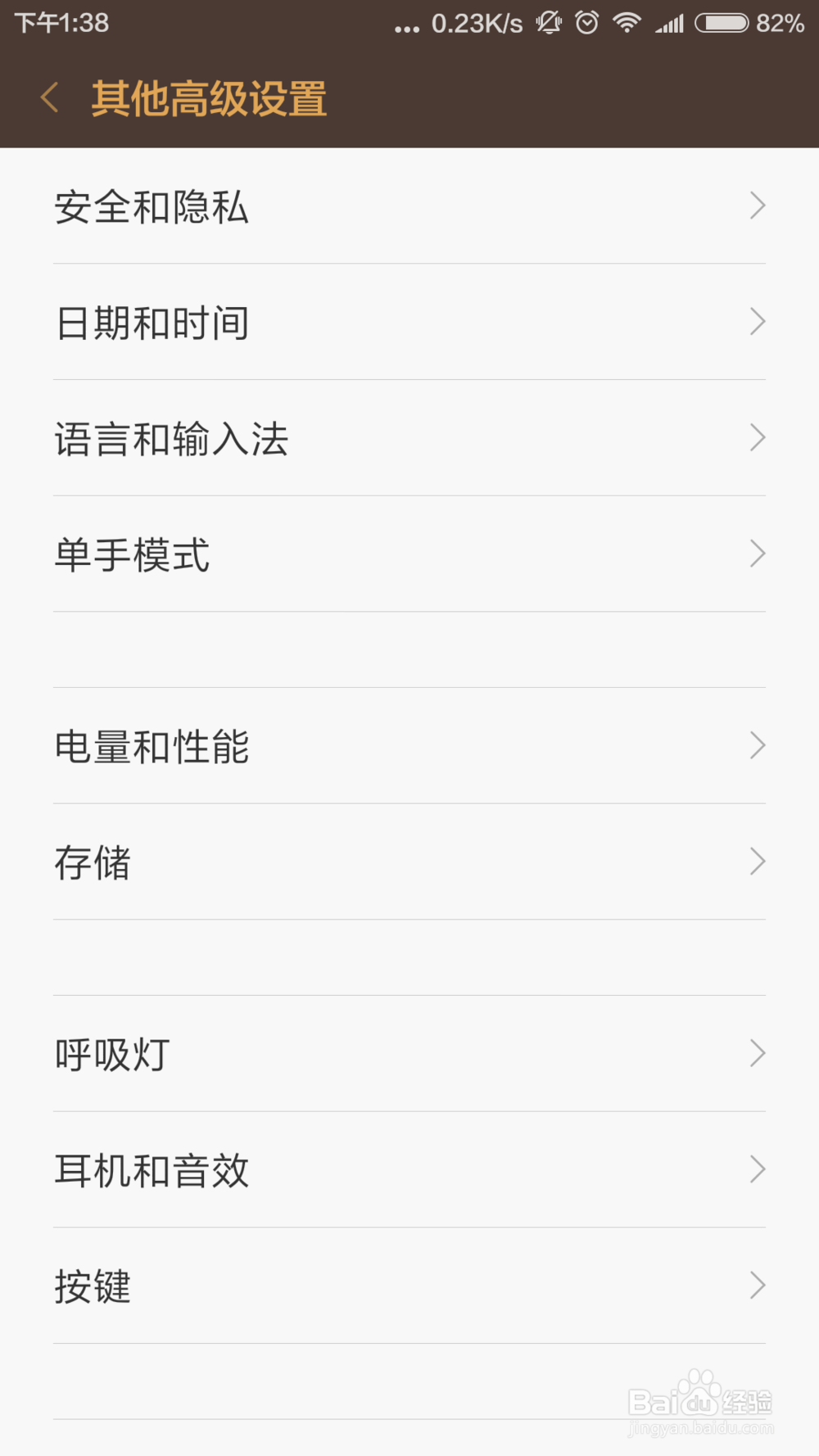819x1456 pixels.
Task: Tap the network speed indicator icon
Action: pos(475,23)
